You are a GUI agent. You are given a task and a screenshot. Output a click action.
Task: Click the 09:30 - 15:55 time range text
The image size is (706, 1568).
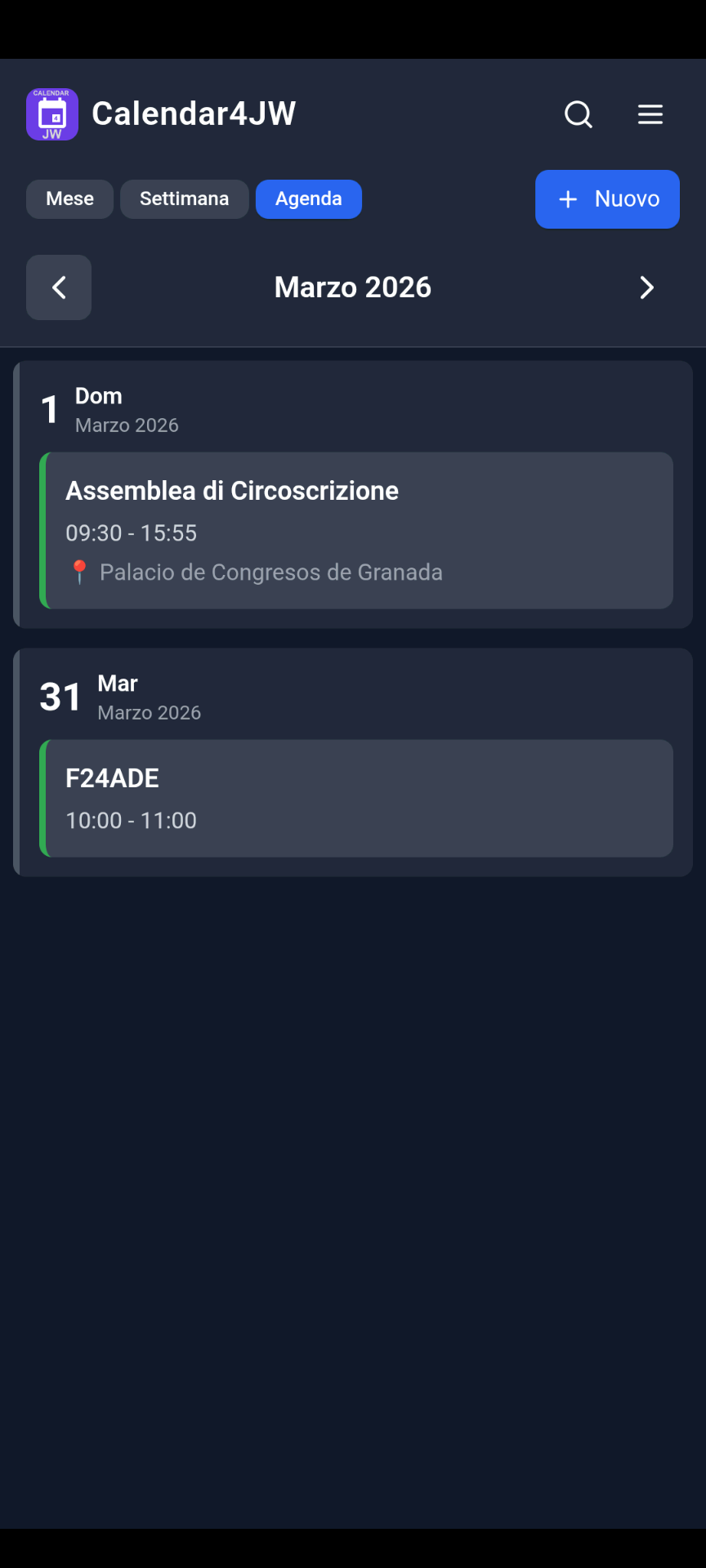[131, 532]
